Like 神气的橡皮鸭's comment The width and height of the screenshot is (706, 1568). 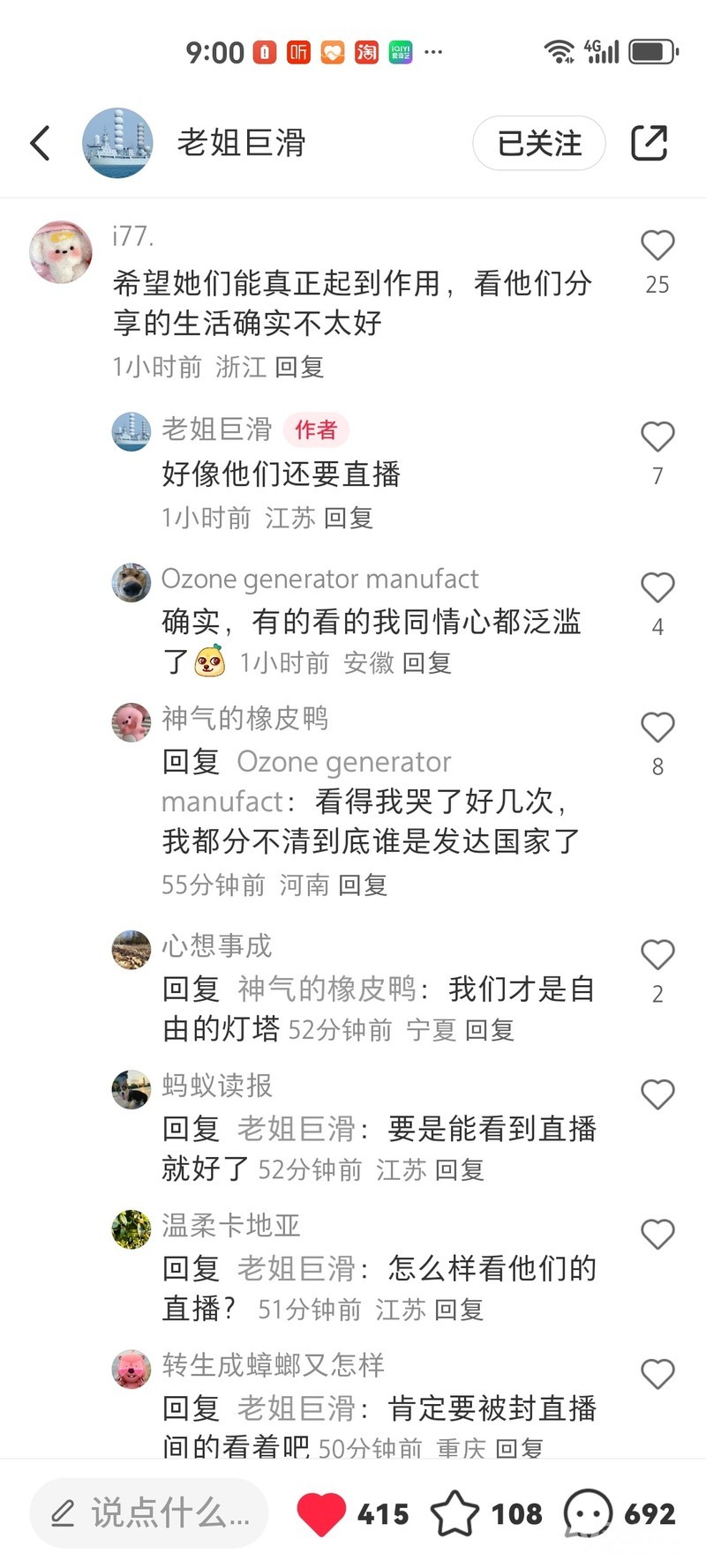click(x=657, y=728)
